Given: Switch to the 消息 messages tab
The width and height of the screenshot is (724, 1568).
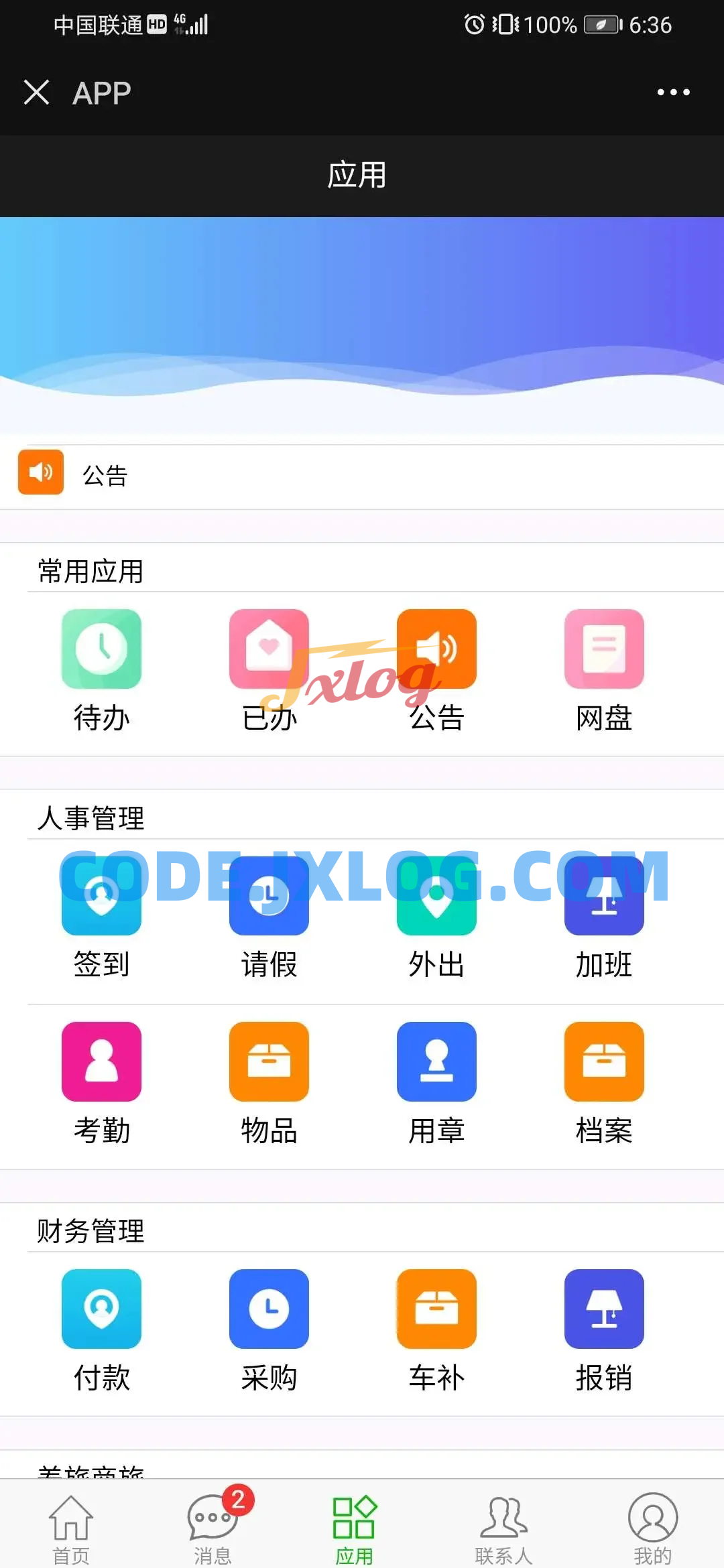Looking at the screenshot, I should 213,1529.
